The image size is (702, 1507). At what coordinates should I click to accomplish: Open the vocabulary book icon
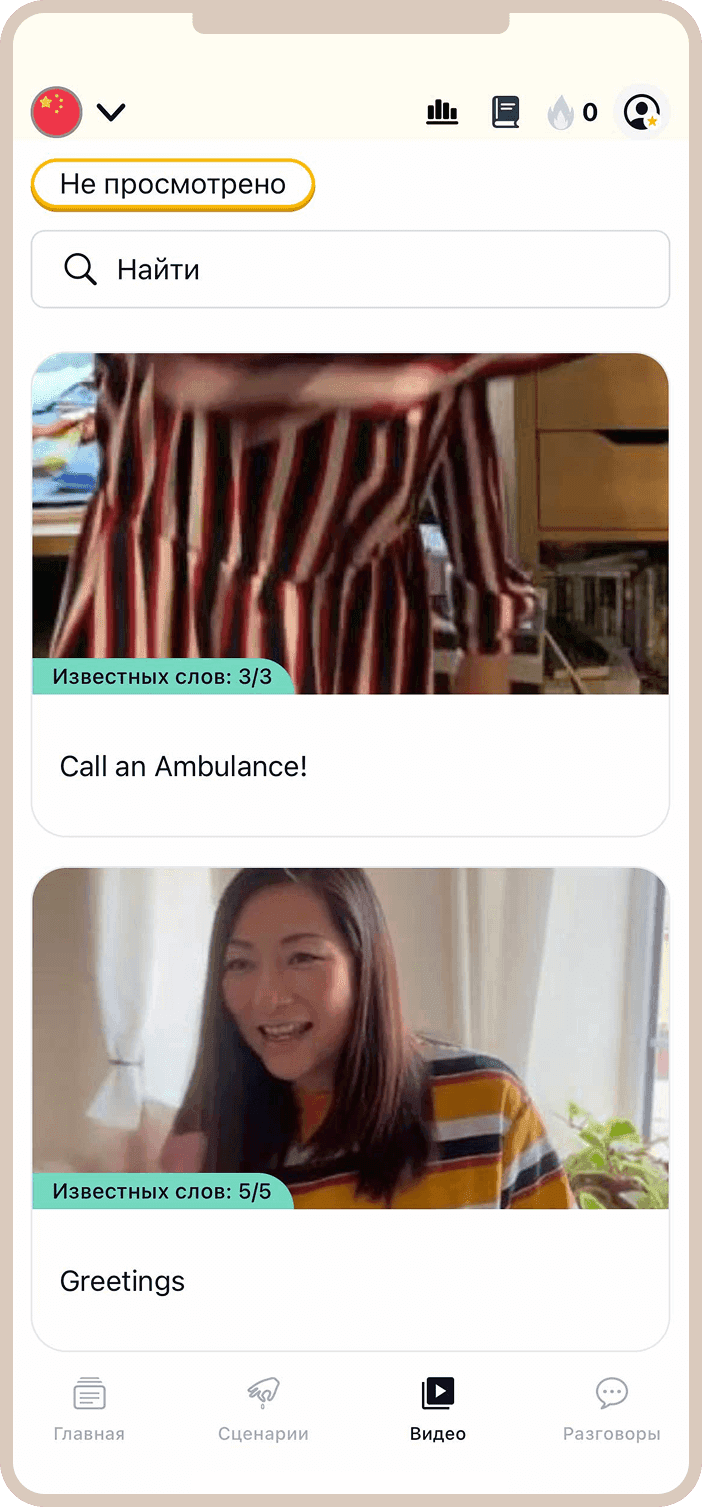click(506, 112)
